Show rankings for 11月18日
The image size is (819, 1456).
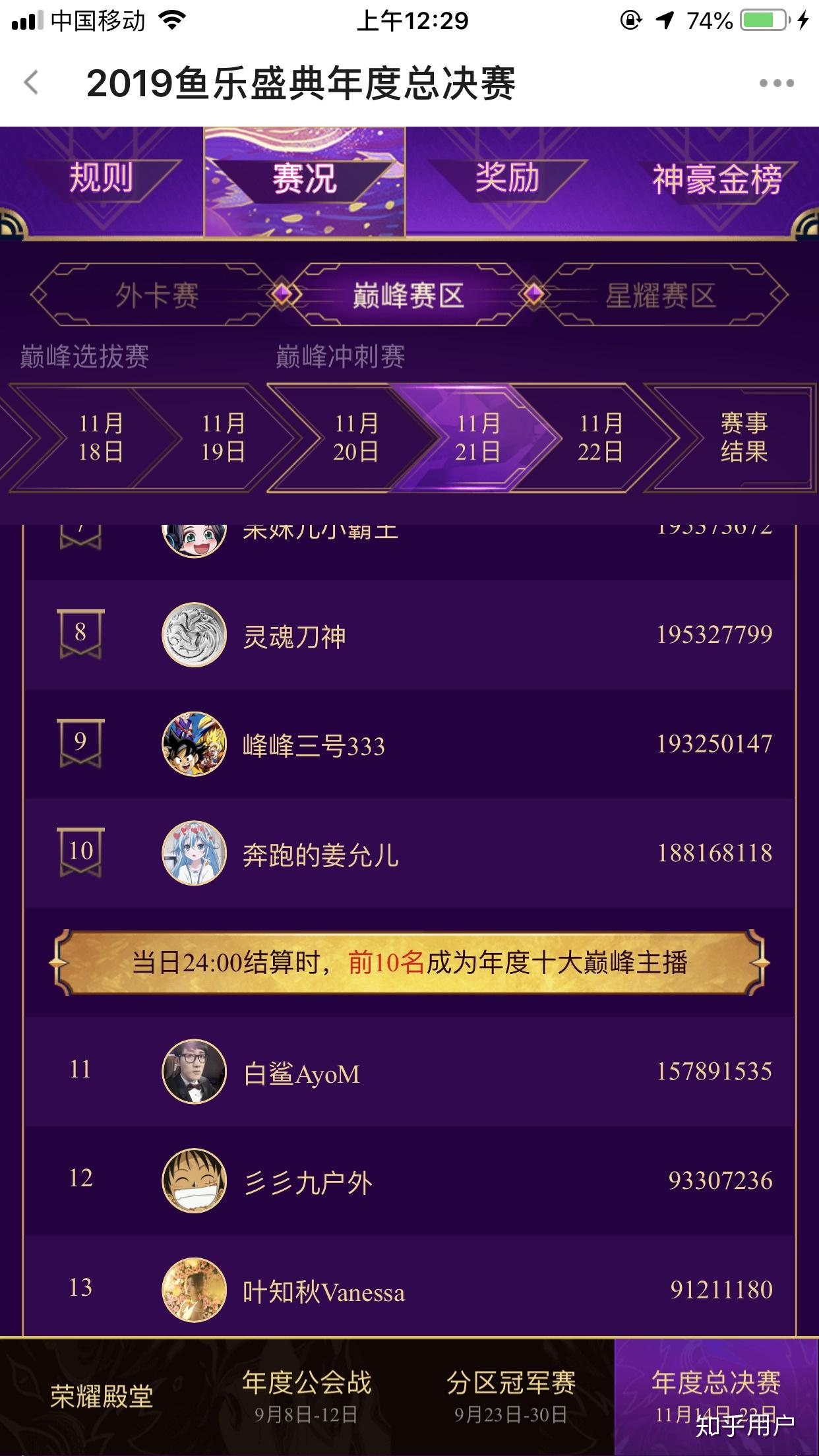101,438
